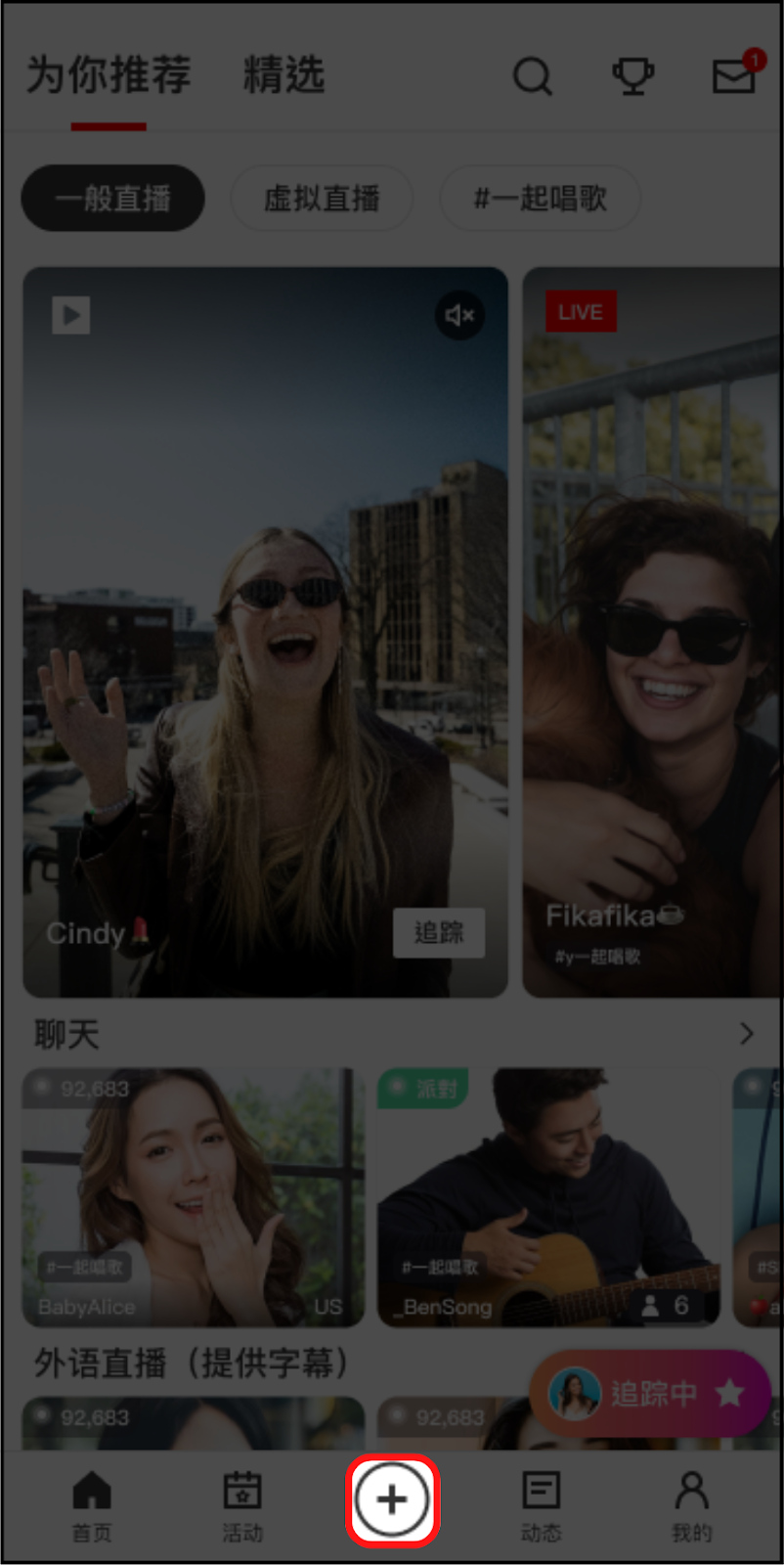Unmute Cindy's stream preview
This screenshot has height=1565, width=784.
pos(459,315)
